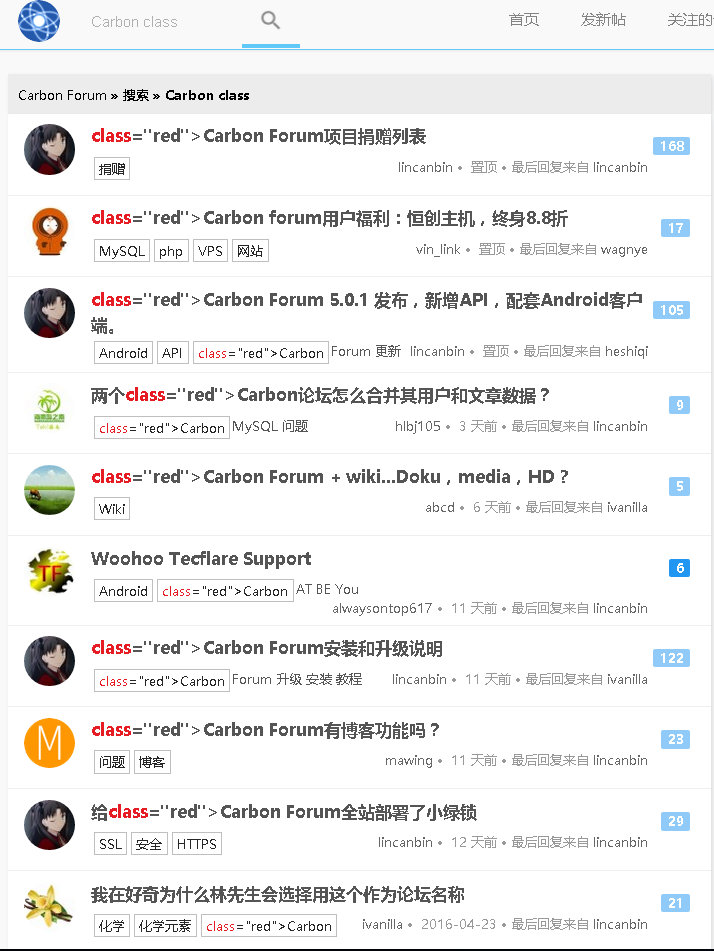The height and width of the screenshot is (951, 714).
Task: Open the Woohoo Tecflare Support topic
Action: [x=201, y=559]
